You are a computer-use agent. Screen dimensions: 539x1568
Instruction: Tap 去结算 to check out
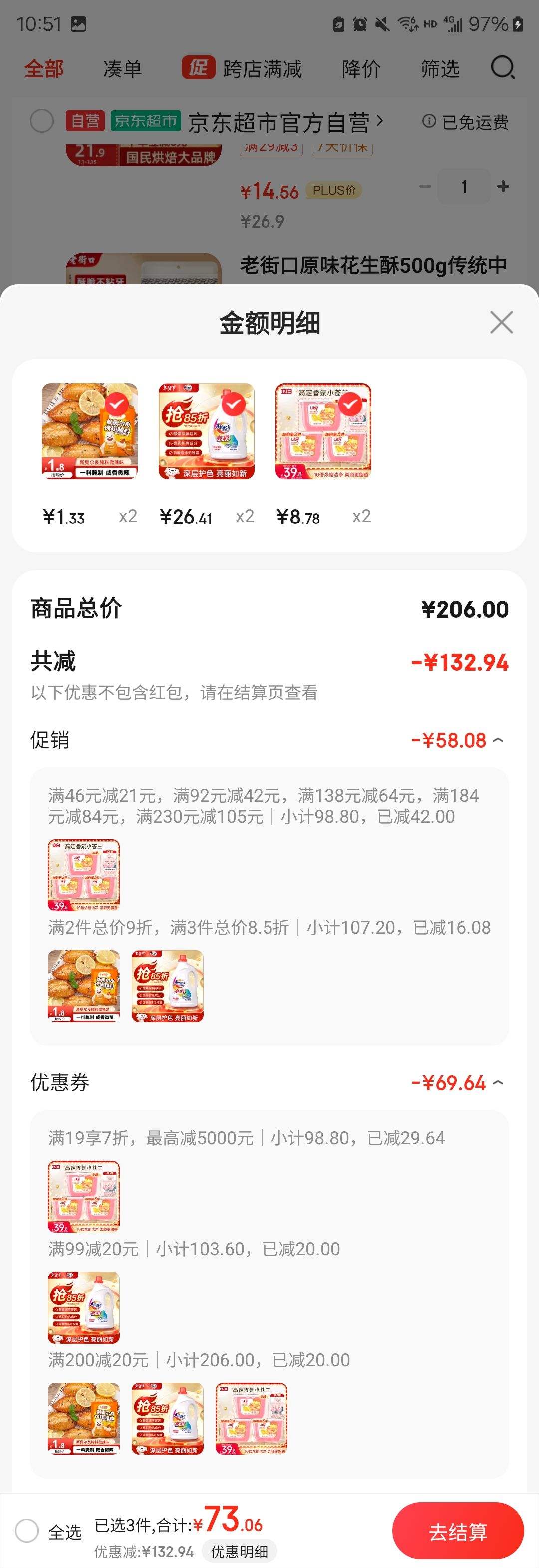pyautogui.click(x=458, y=1531)
